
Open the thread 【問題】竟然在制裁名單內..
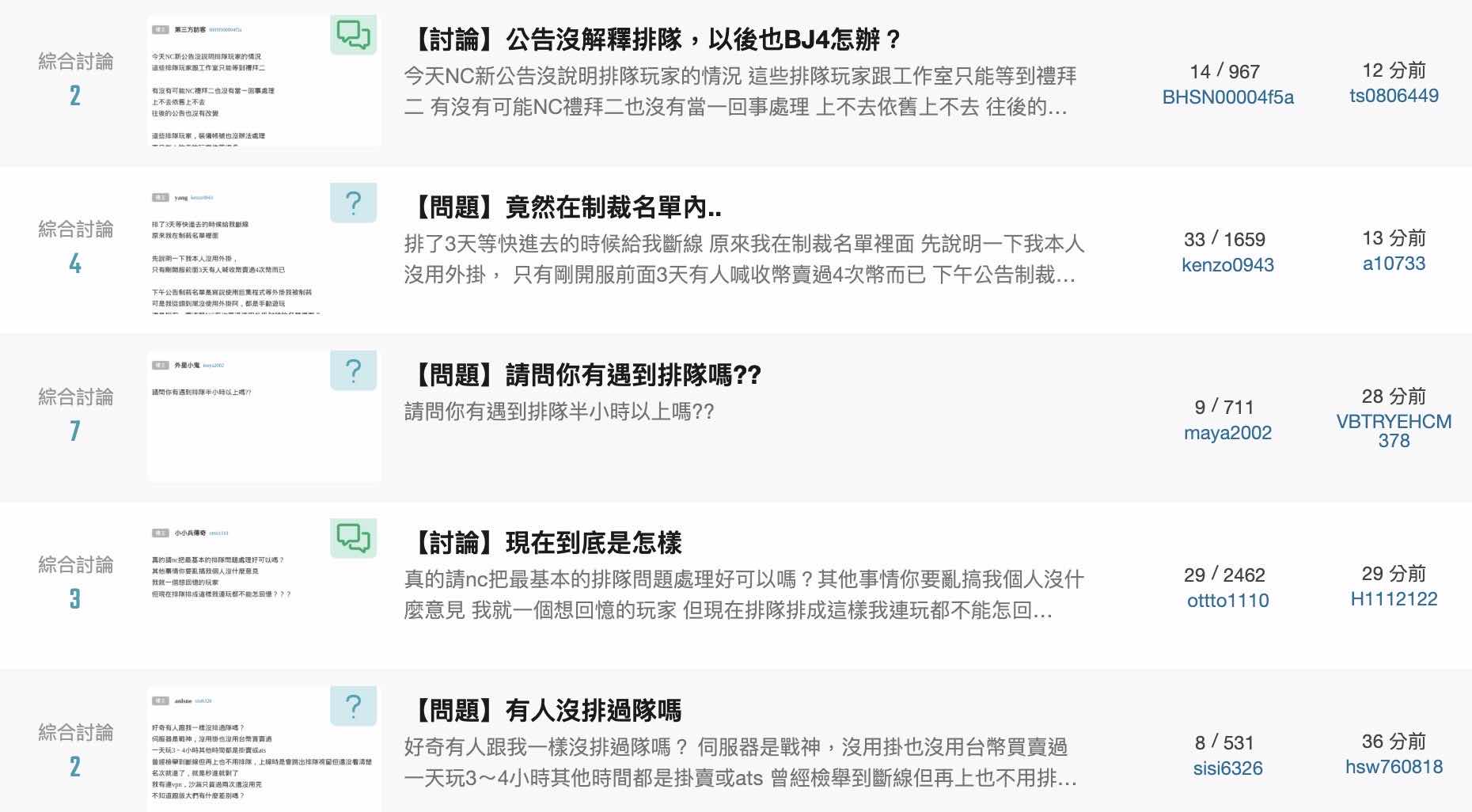pos(566,207)
